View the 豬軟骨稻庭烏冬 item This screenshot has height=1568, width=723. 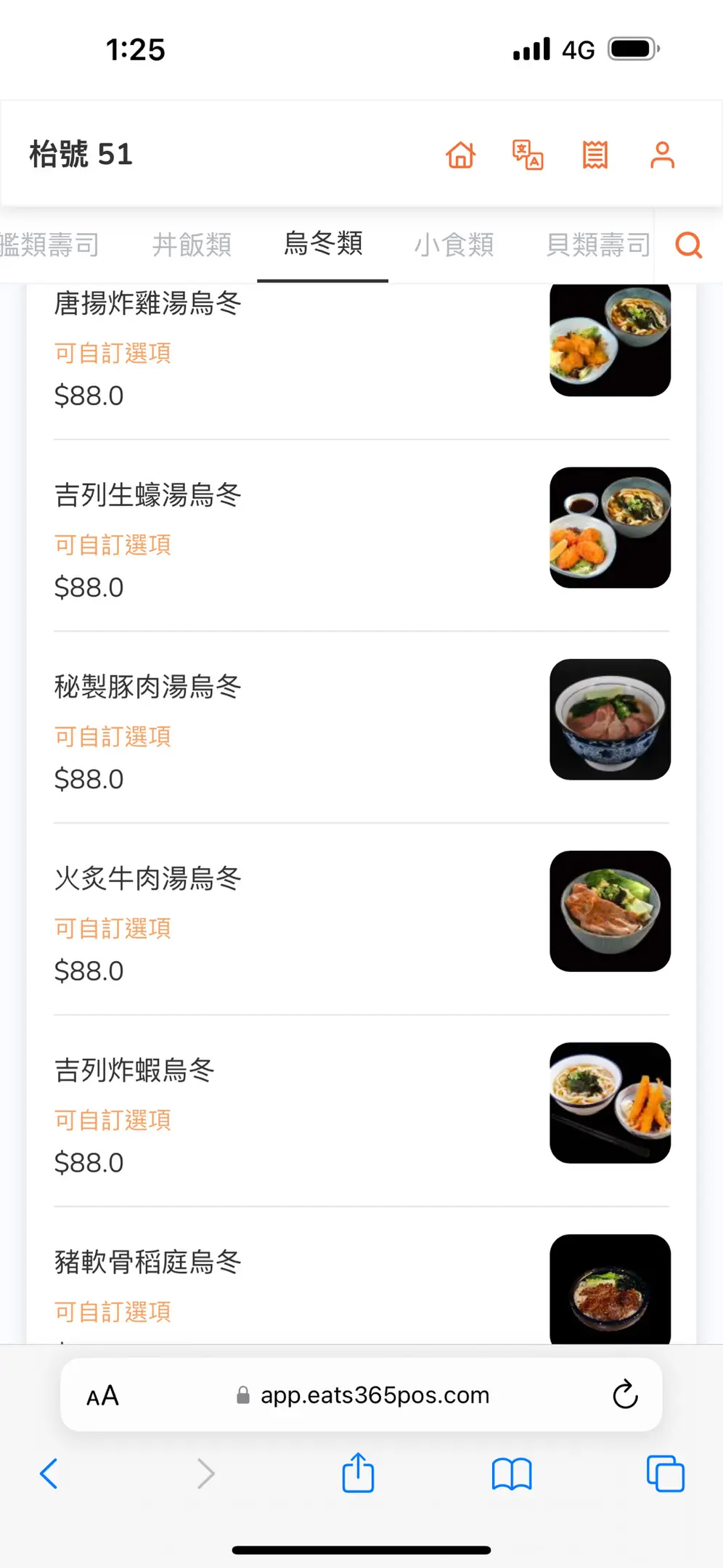click(x=148, y=1262)
